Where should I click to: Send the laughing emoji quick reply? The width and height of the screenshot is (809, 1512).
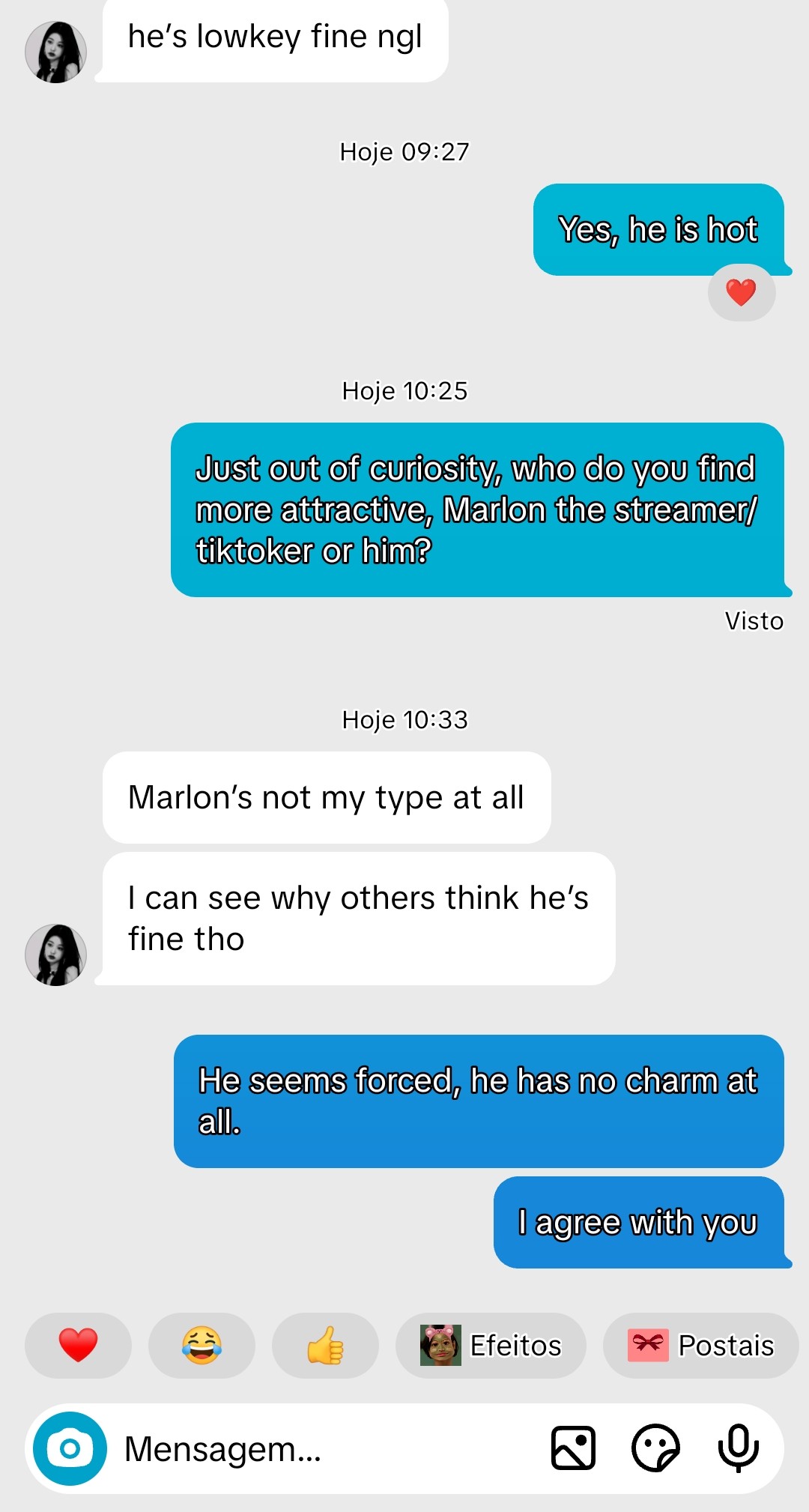point(202,1345)
